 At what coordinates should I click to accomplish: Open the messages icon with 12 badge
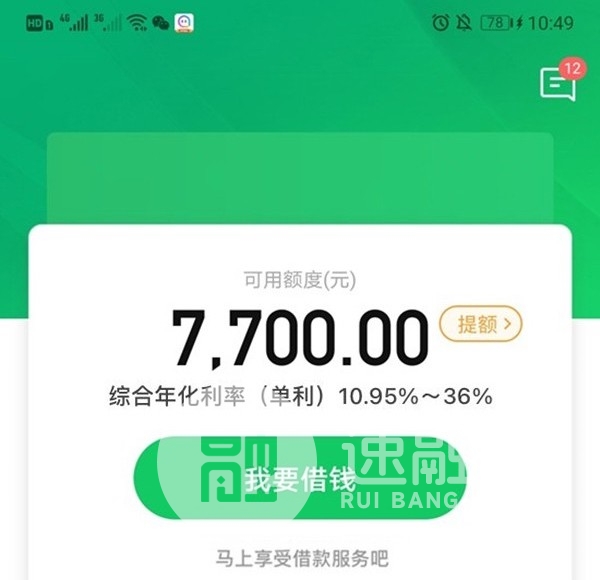tap(557, 85)
